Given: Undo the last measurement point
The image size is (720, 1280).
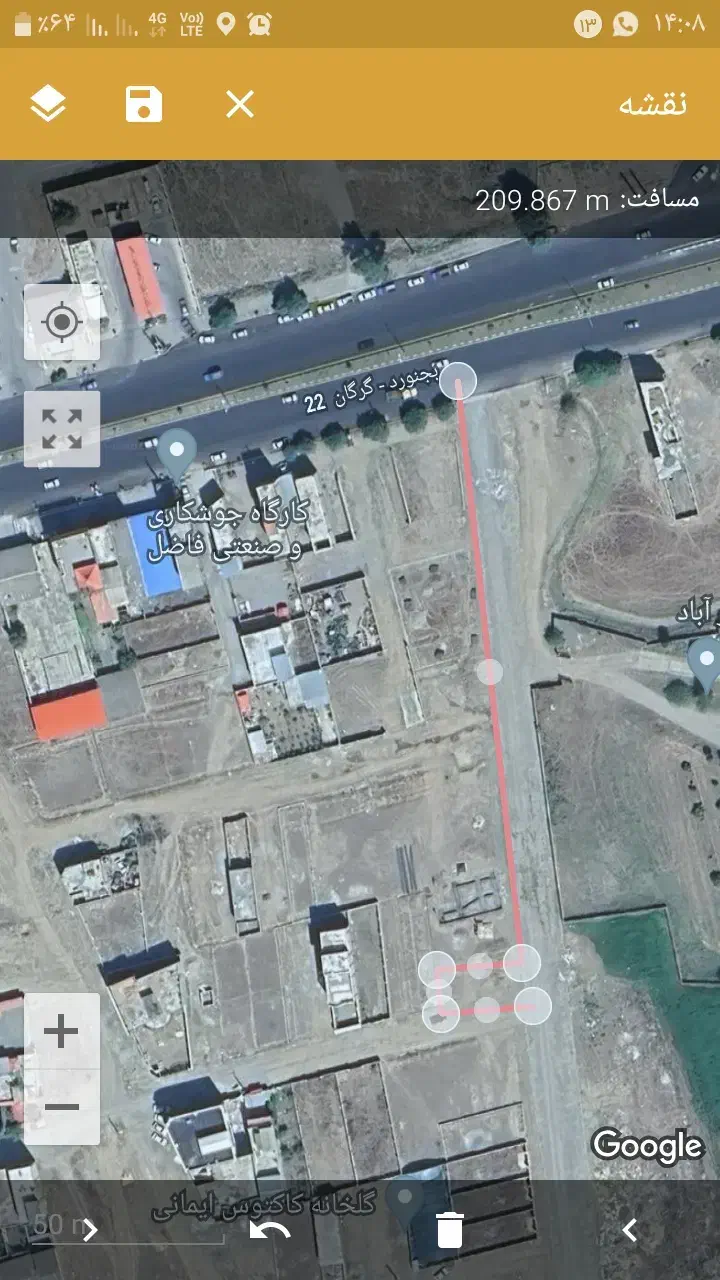Looking at the screenshot, I should point(270,1230).
